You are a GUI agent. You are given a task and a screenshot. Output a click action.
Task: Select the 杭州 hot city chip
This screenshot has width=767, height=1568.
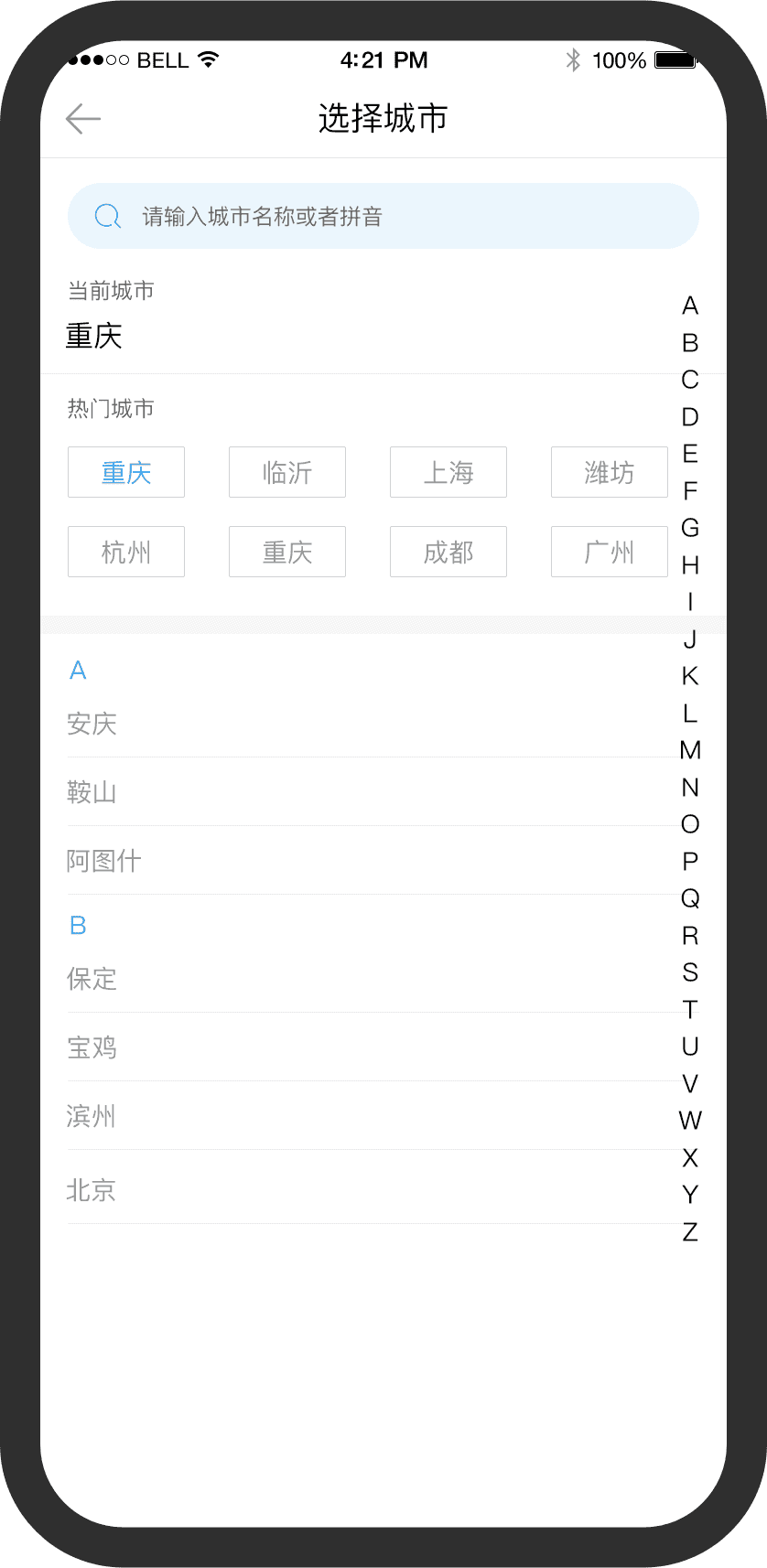pyautogui.click(x=126, y=552)
